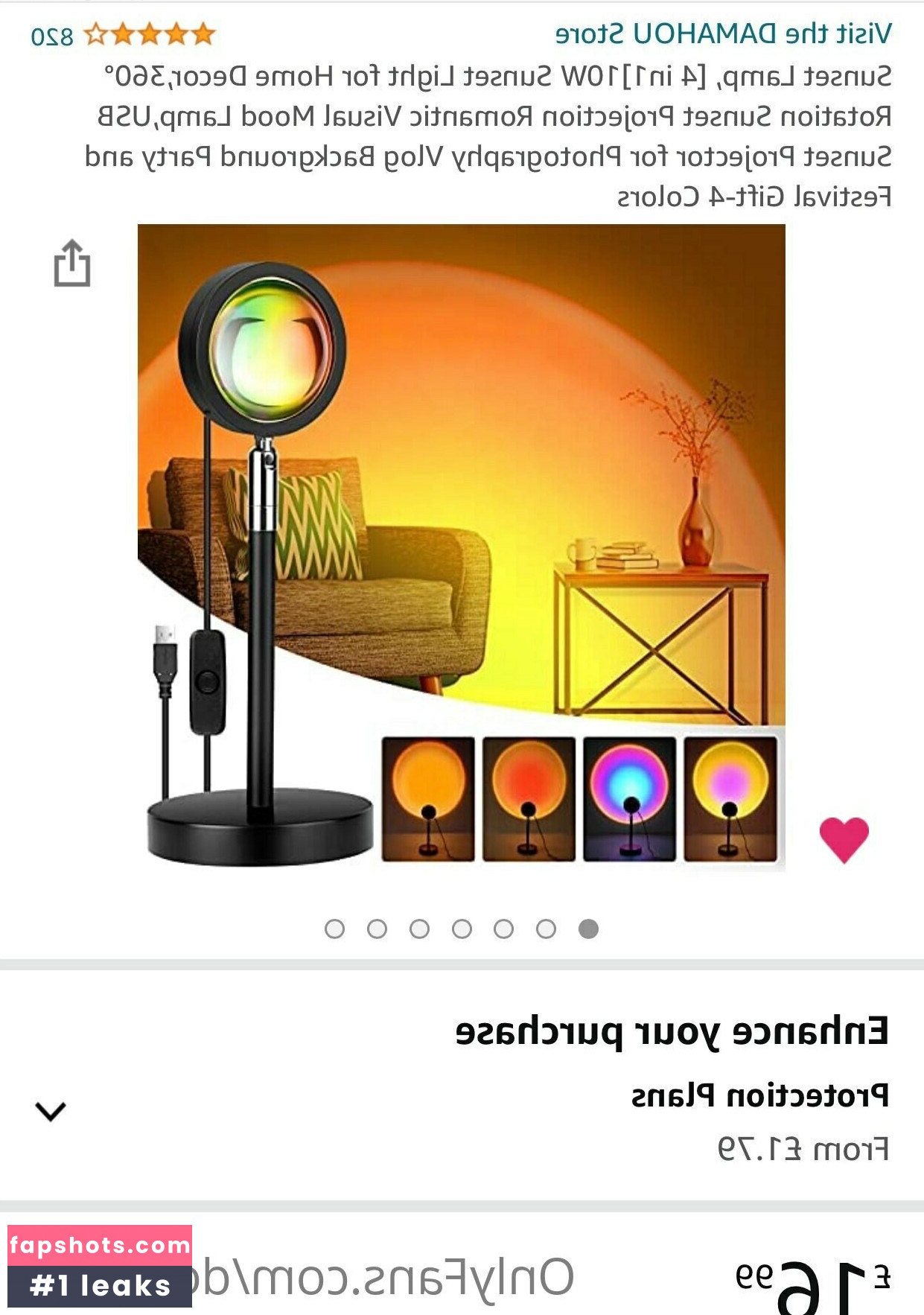Open the 820 star ratings
Viewport: 924px width, 1315px height.
click(123, 35)
